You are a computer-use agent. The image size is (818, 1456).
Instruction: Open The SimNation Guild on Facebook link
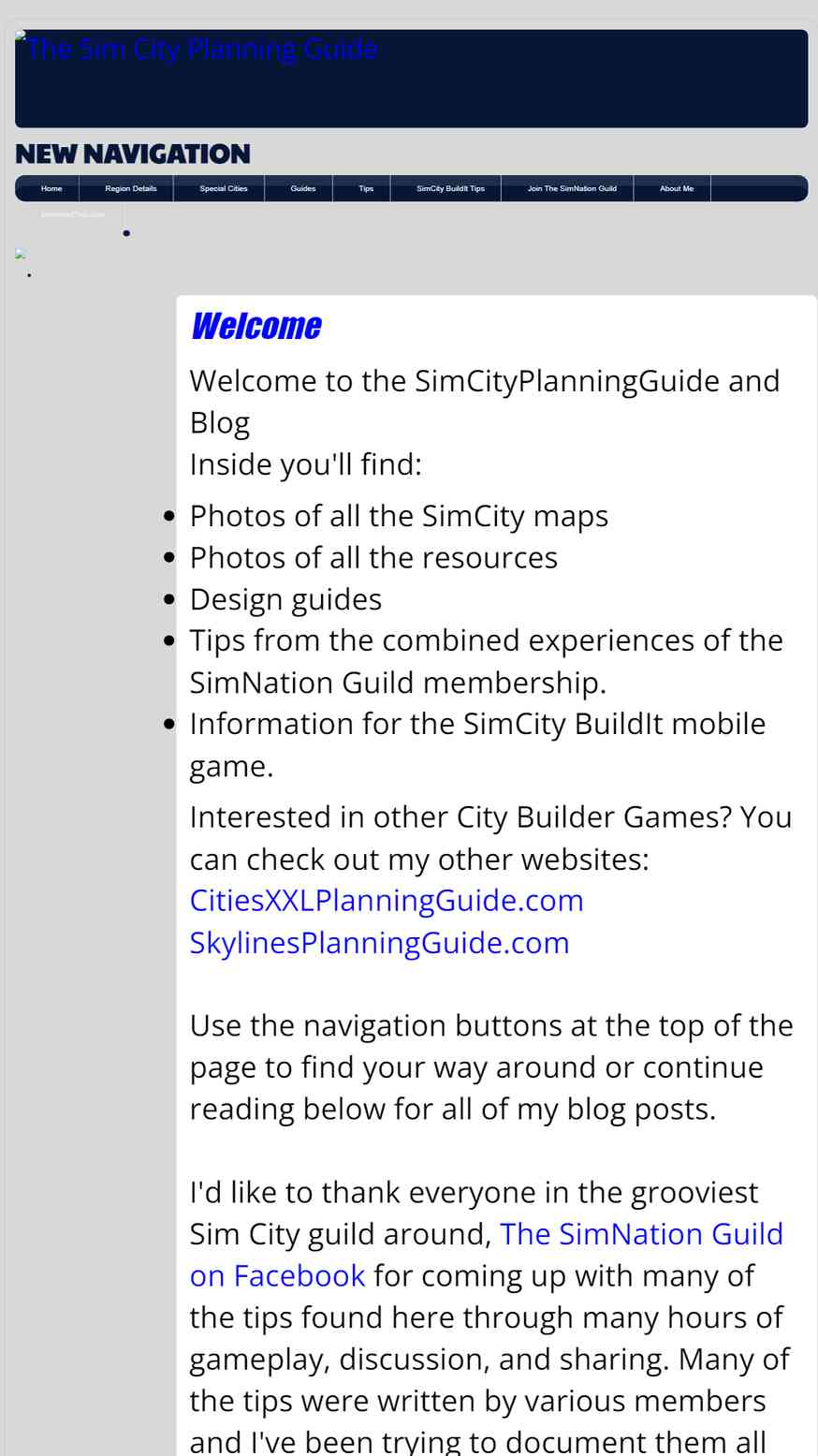(487, 1255)
